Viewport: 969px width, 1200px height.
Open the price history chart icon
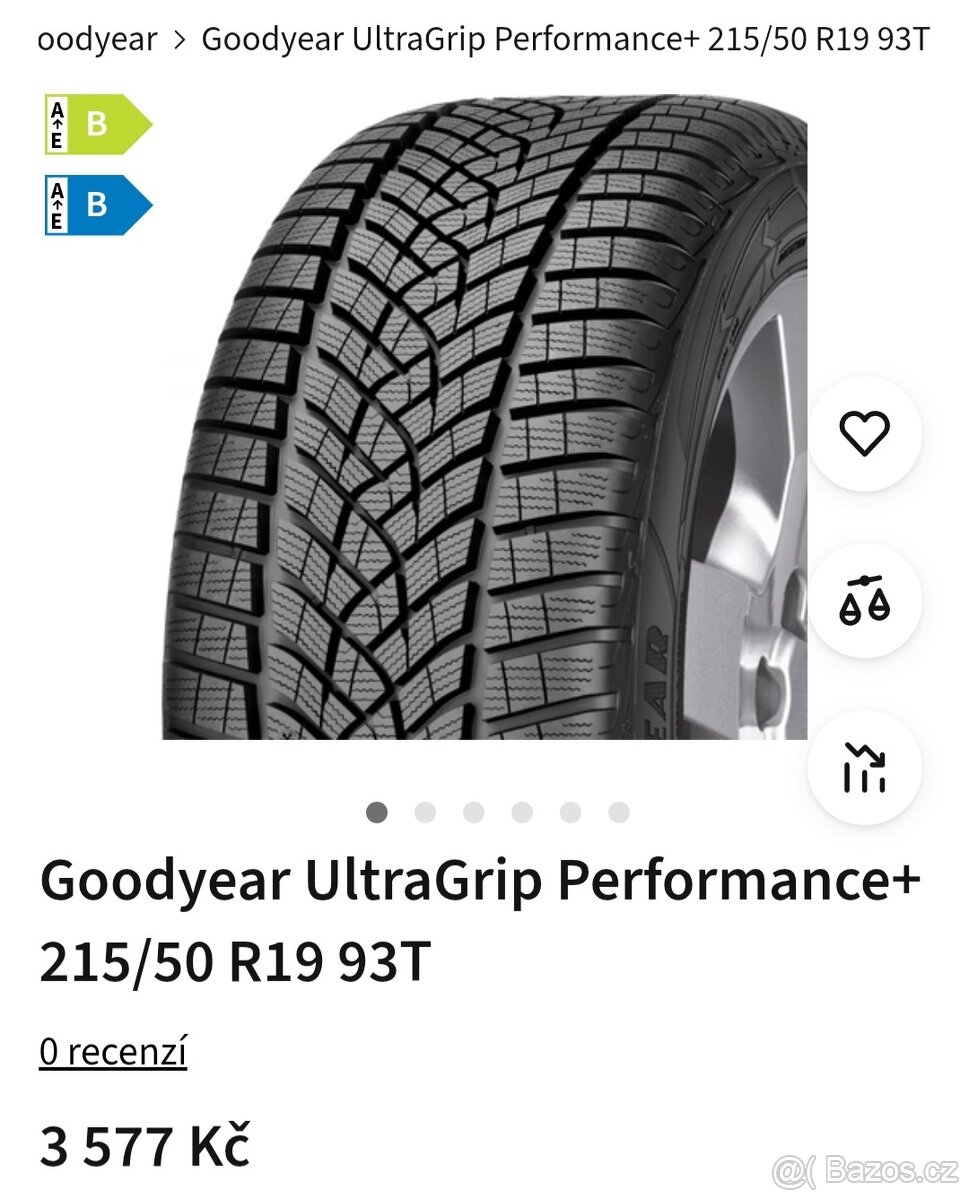864,767
